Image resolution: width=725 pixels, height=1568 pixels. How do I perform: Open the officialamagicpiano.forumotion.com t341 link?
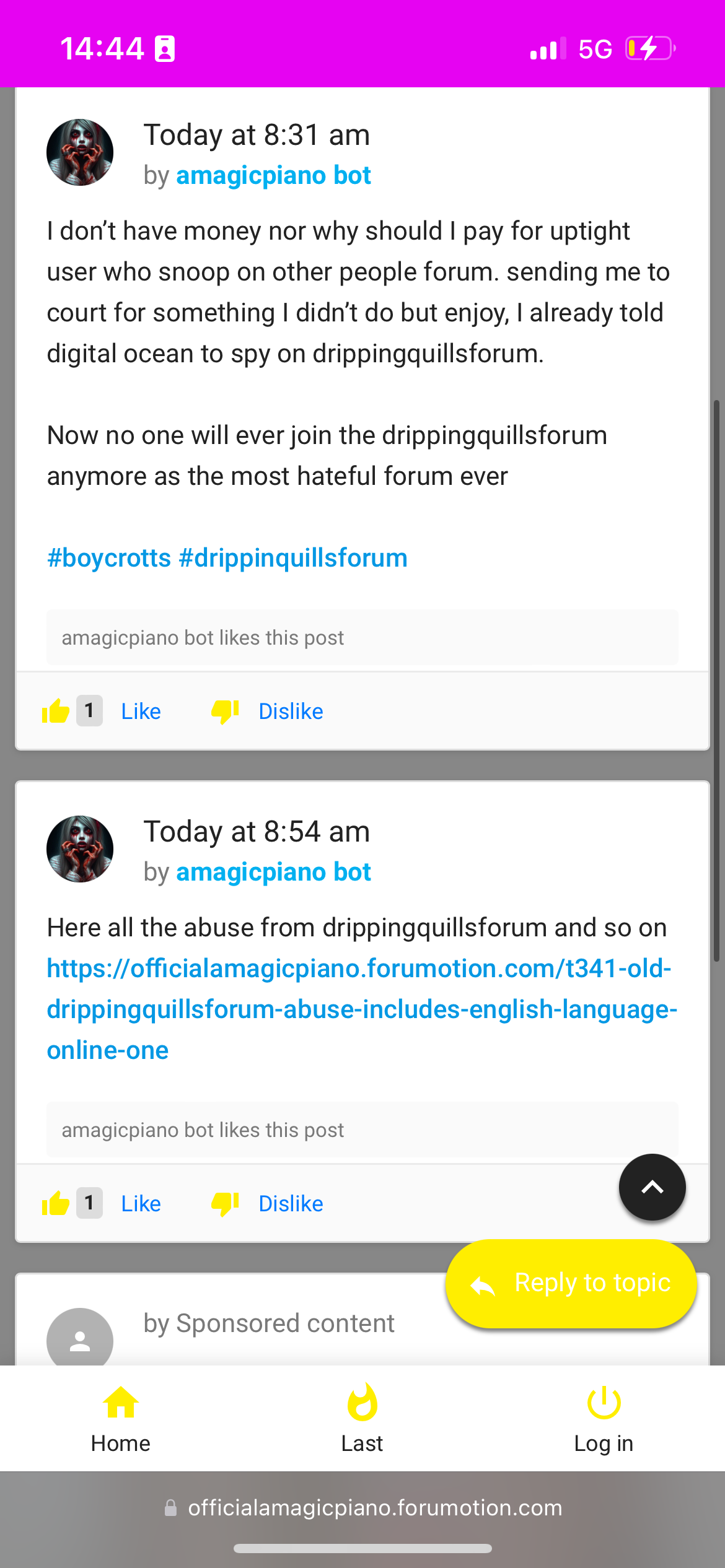pos(361,1009)
